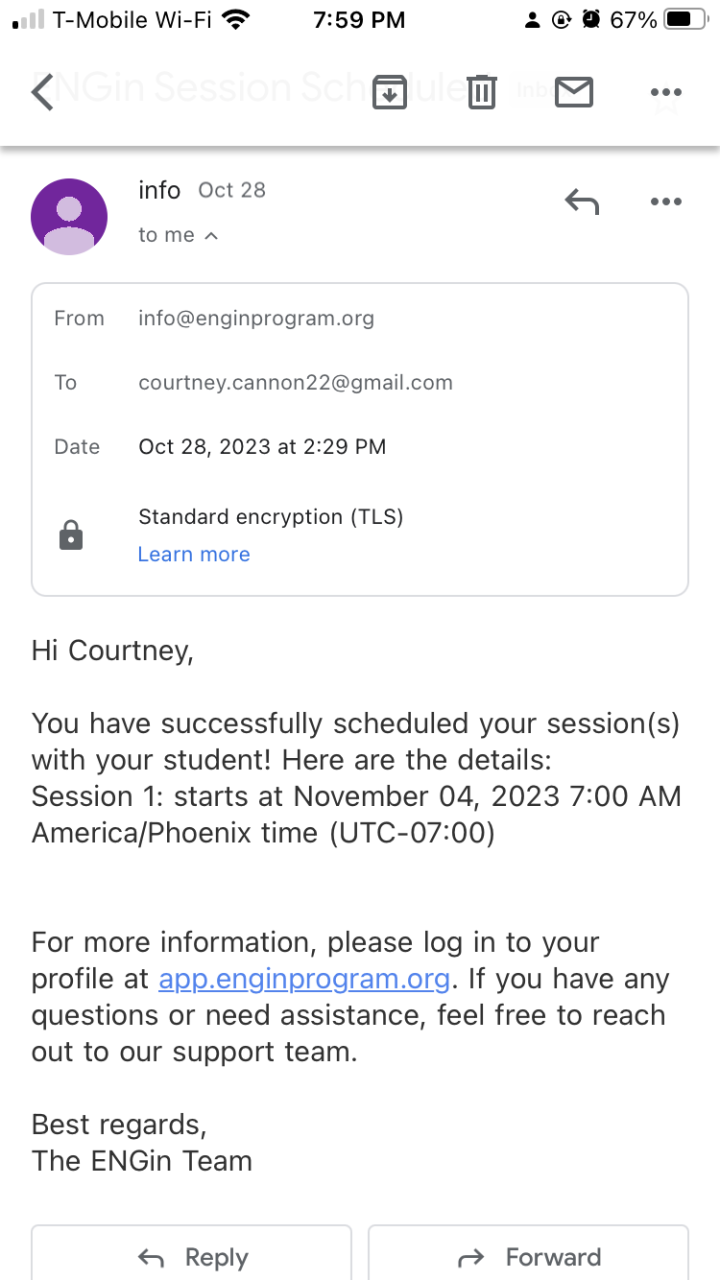The image size is (720, 1280).
Task: Mark the email as unread
Action: (x=574, y=92)
